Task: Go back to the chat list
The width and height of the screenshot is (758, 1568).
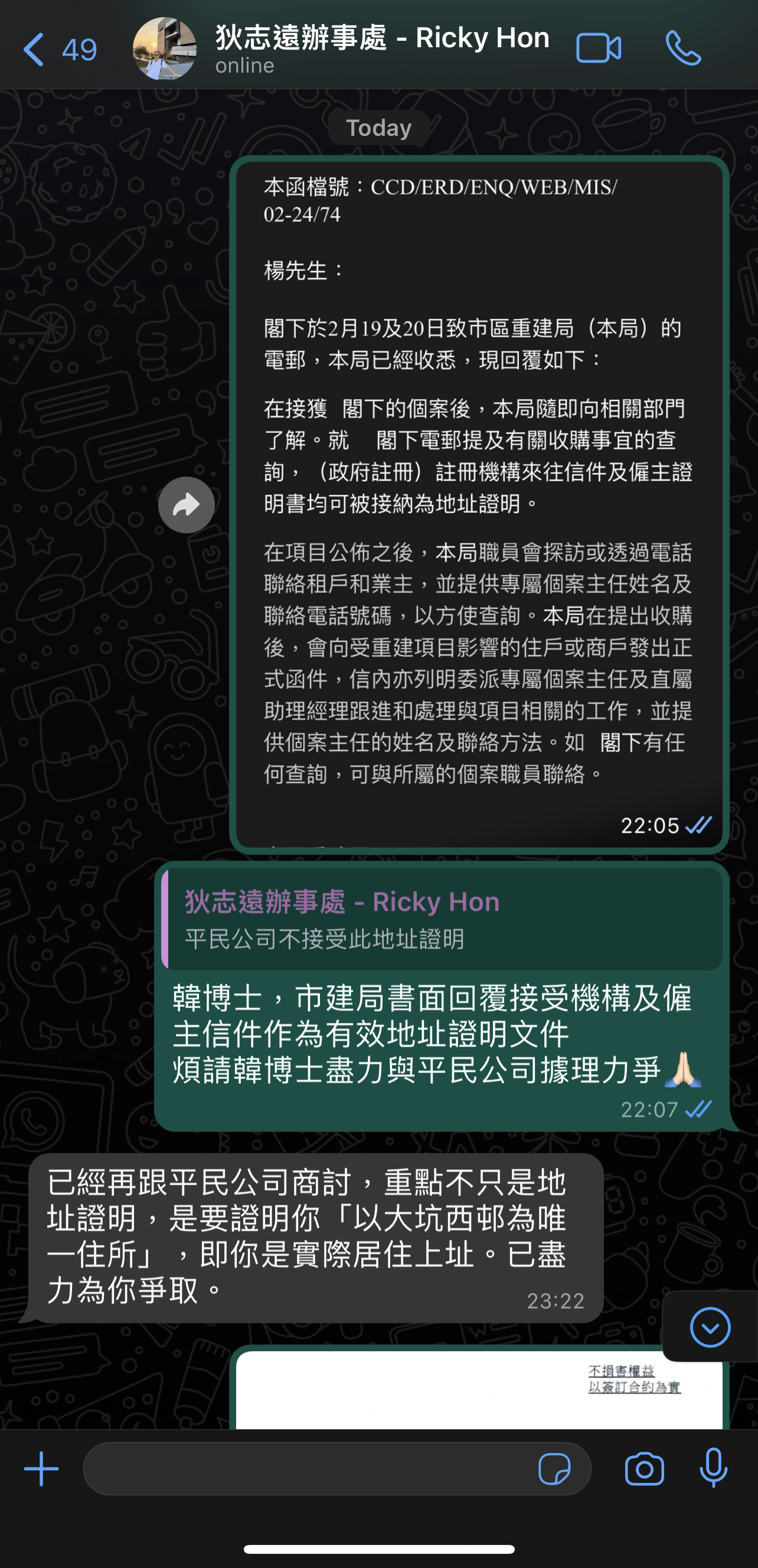Action: click(59, 49)
